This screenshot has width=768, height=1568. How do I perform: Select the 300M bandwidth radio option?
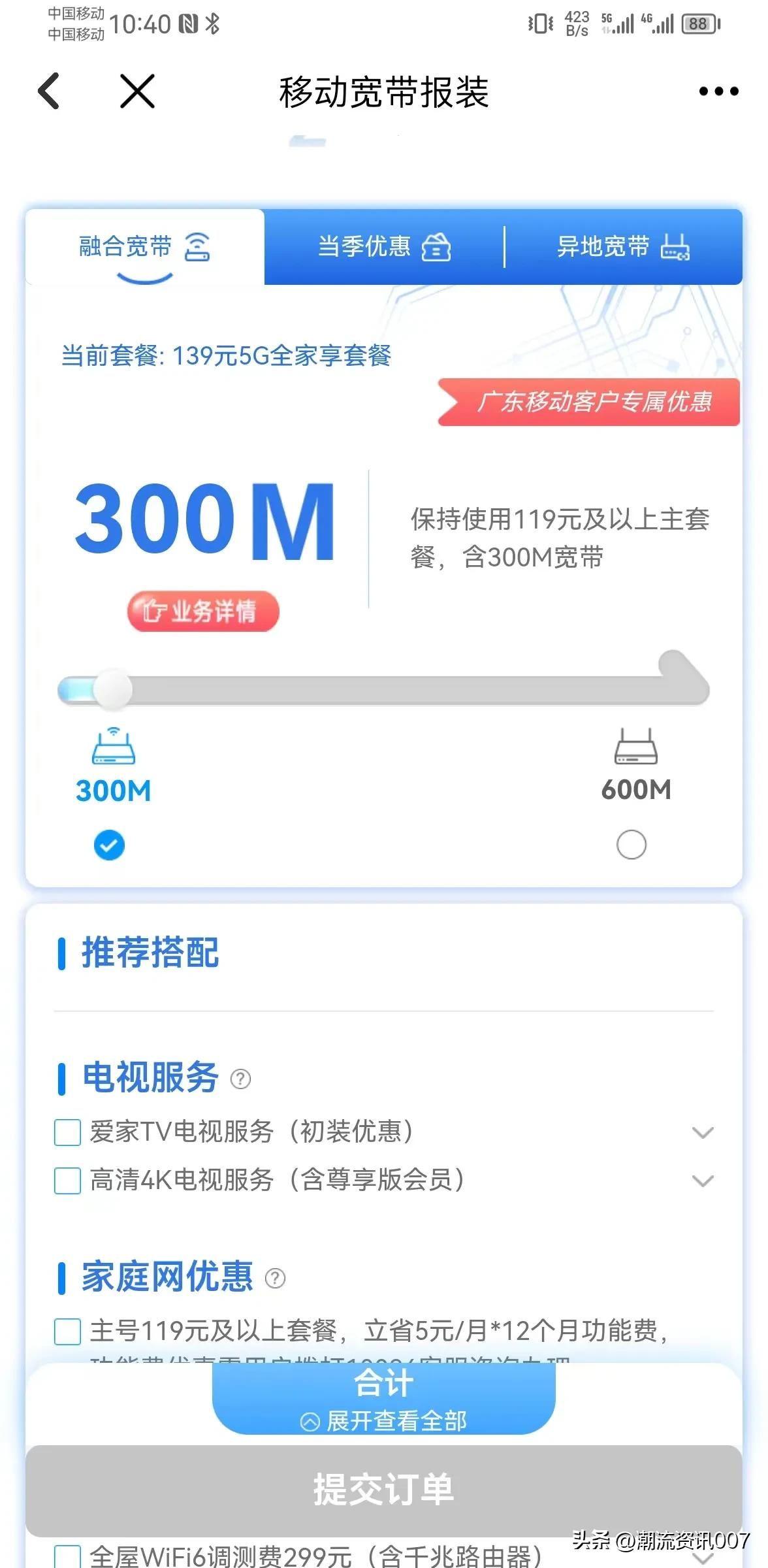click(109, 845)
